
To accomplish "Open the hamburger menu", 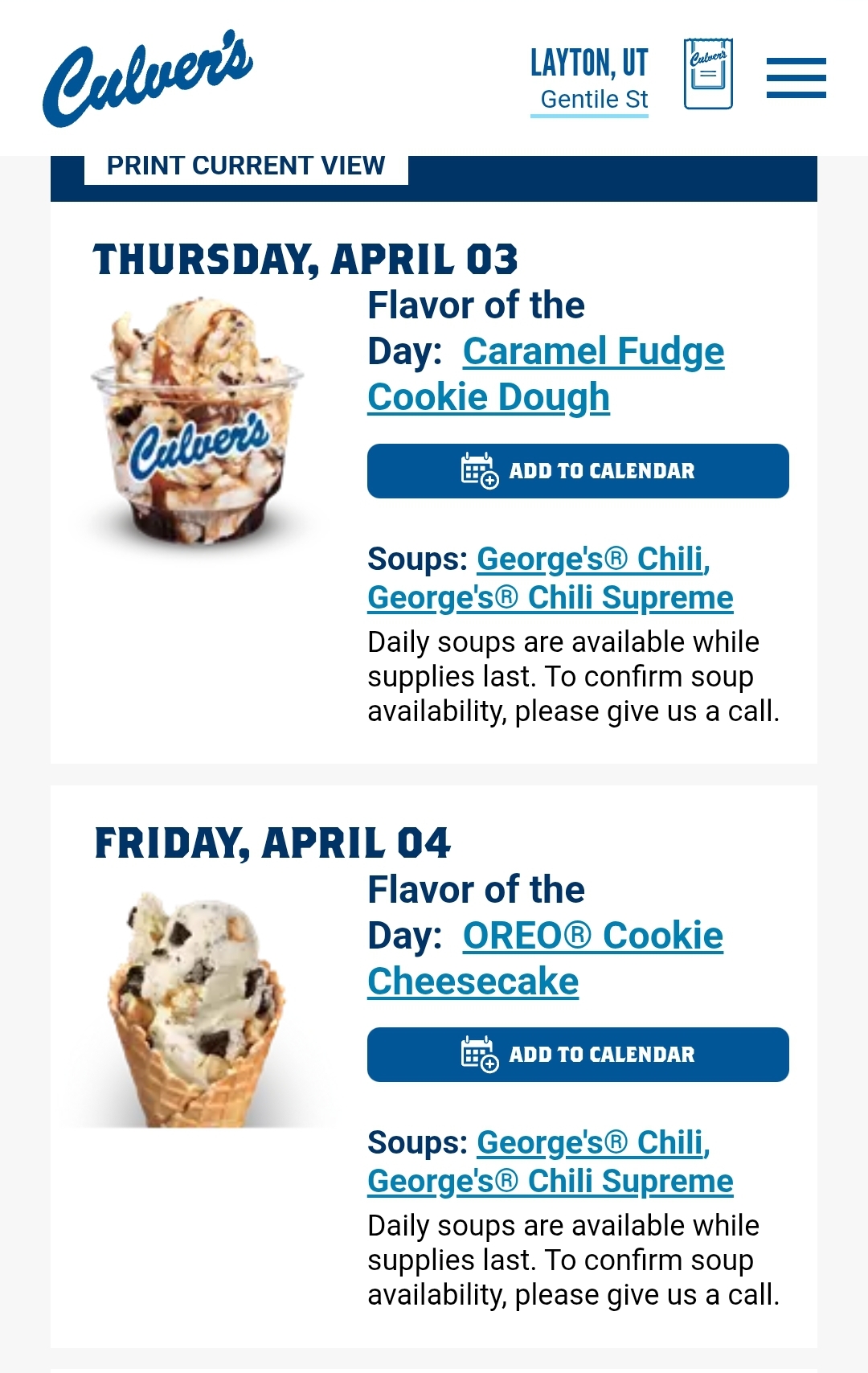I will [x=796, y=78].
